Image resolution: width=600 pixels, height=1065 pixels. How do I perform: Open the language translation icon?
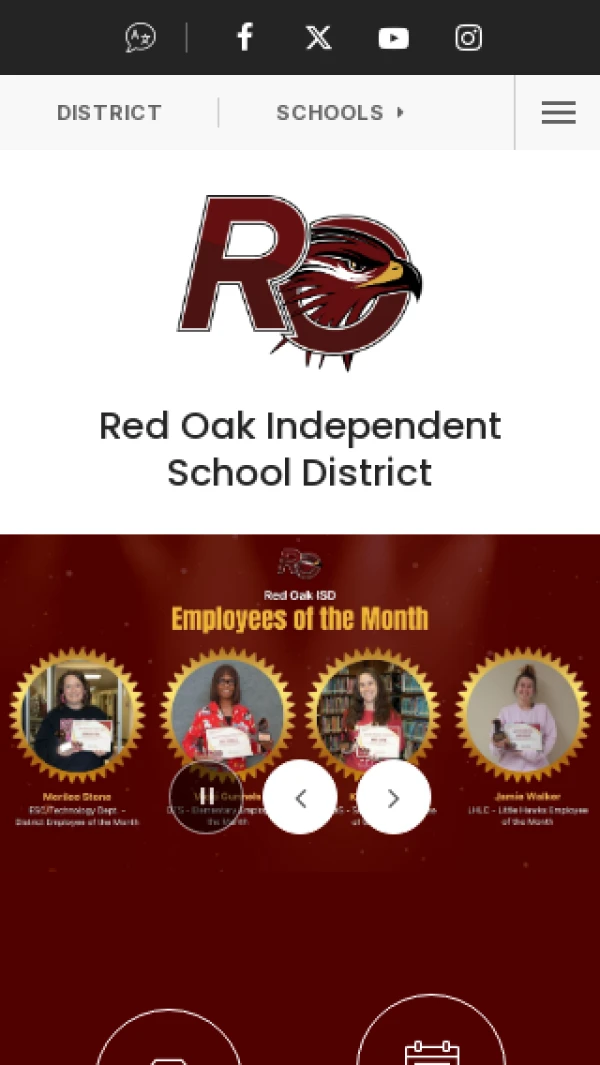pyautogui.click(x=140, y=38)
